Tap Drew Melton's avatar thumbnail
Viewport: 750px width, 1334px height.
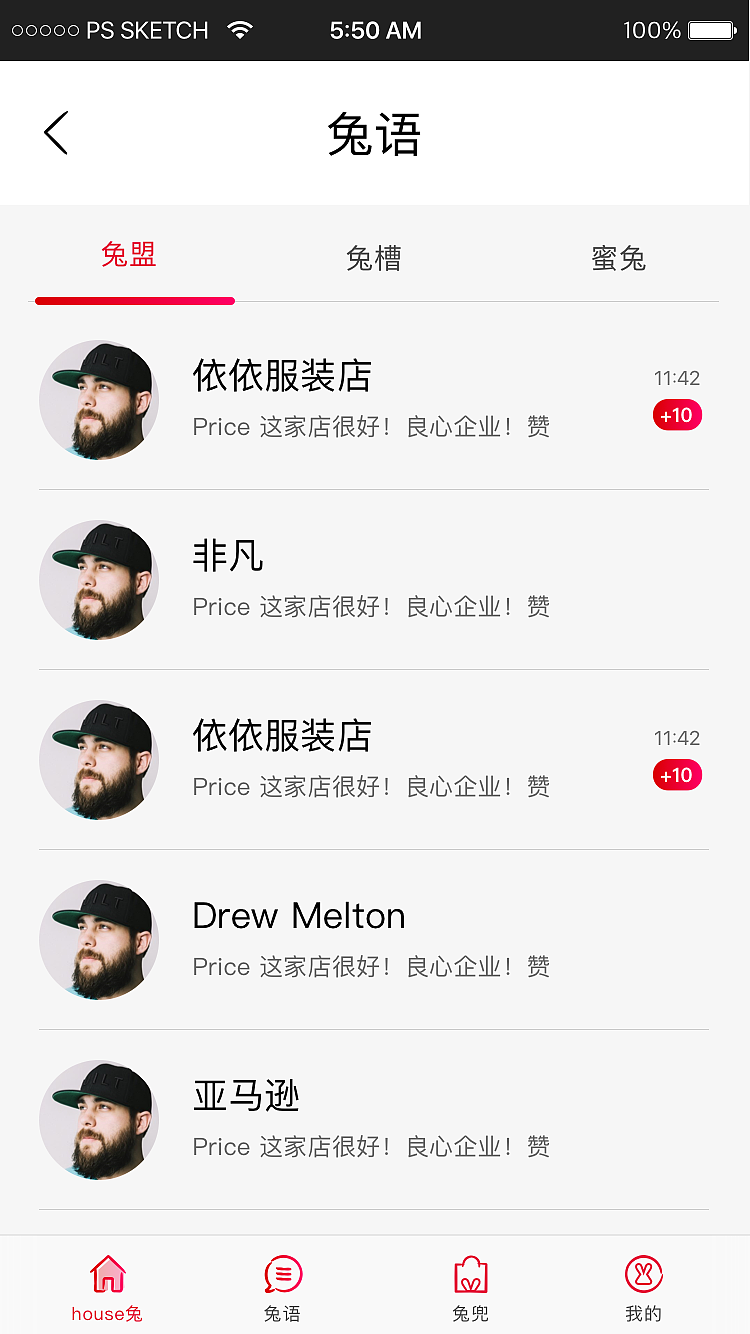98,940
